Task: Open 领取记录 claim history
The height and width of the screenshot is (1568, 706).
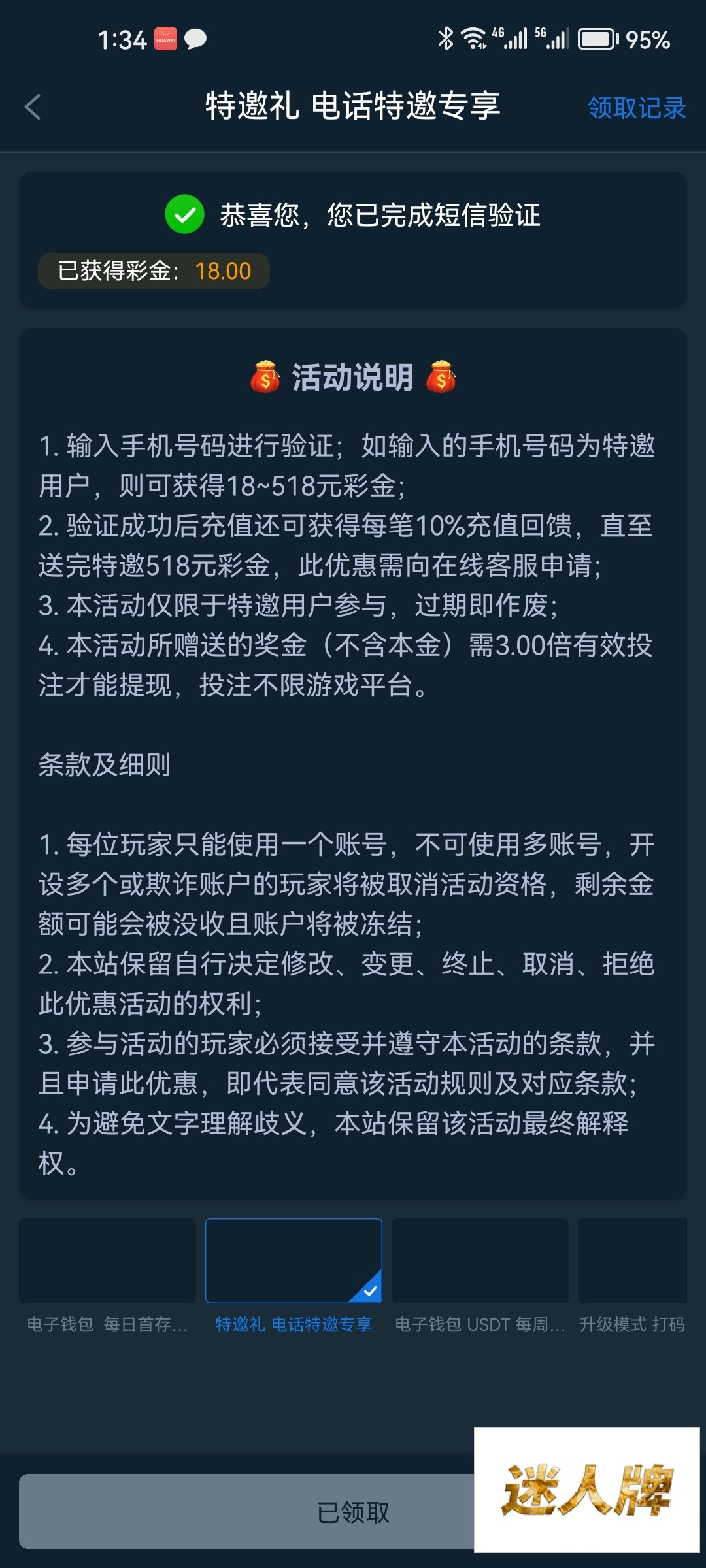Action: click(637, 108)
